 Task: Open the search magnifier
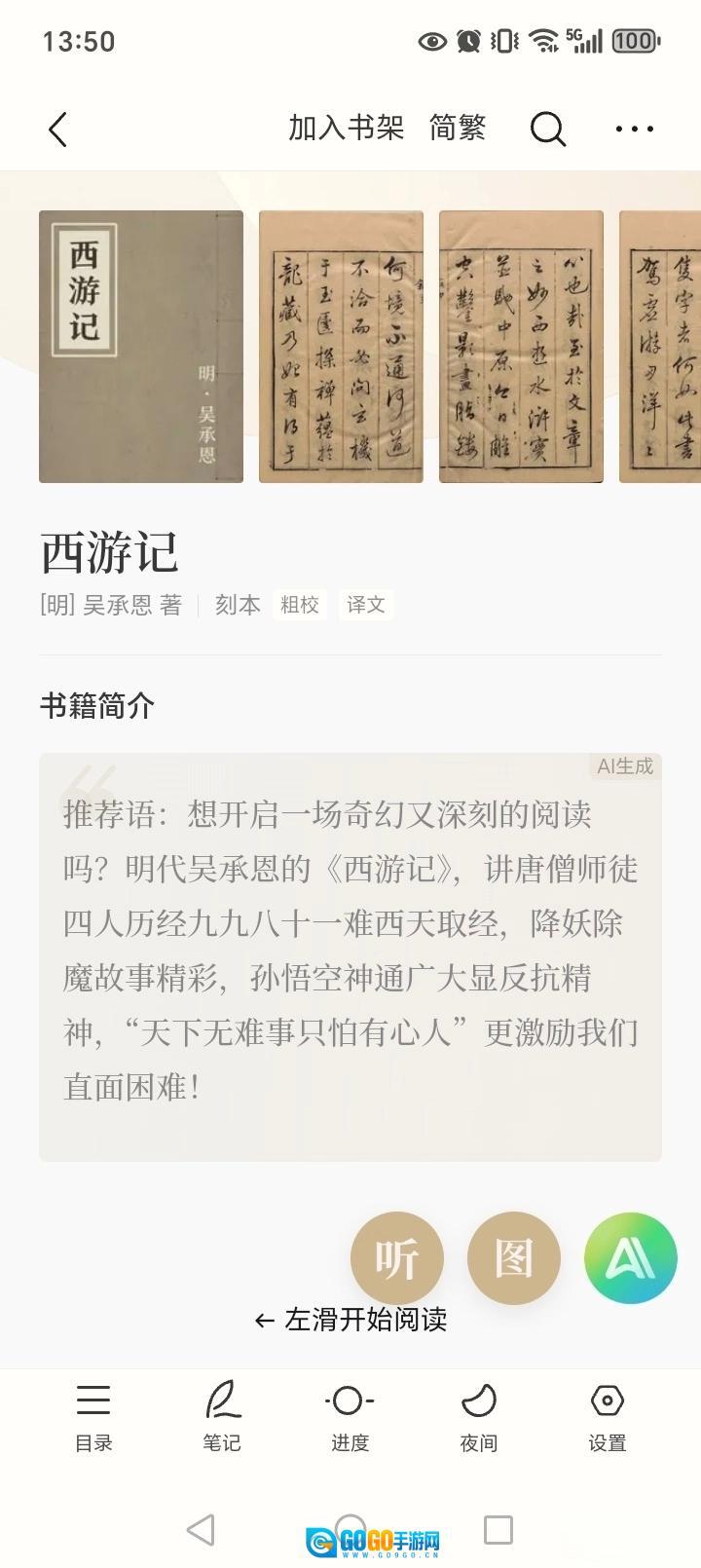tap(547, 129)
